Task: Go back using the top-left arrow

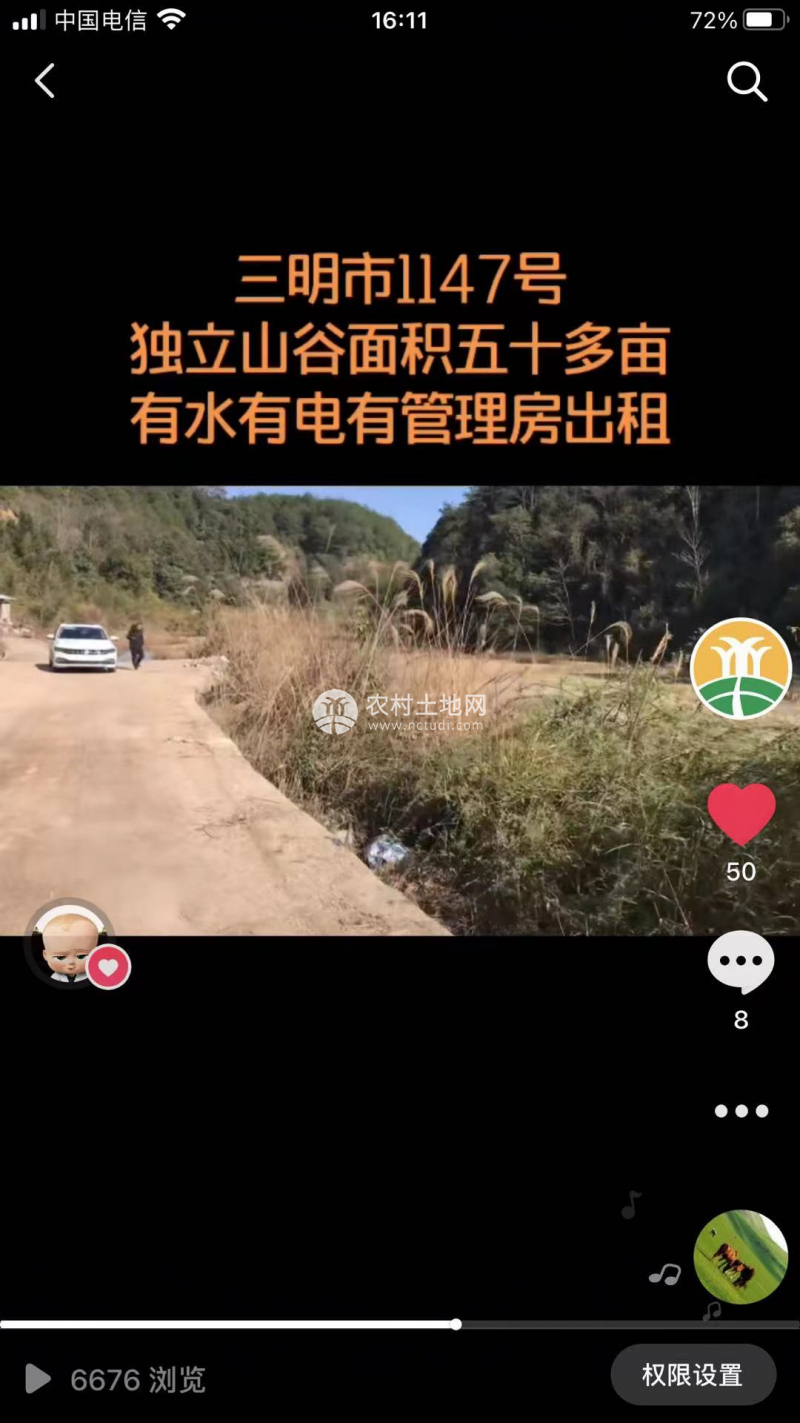Action: coord(45,81)
